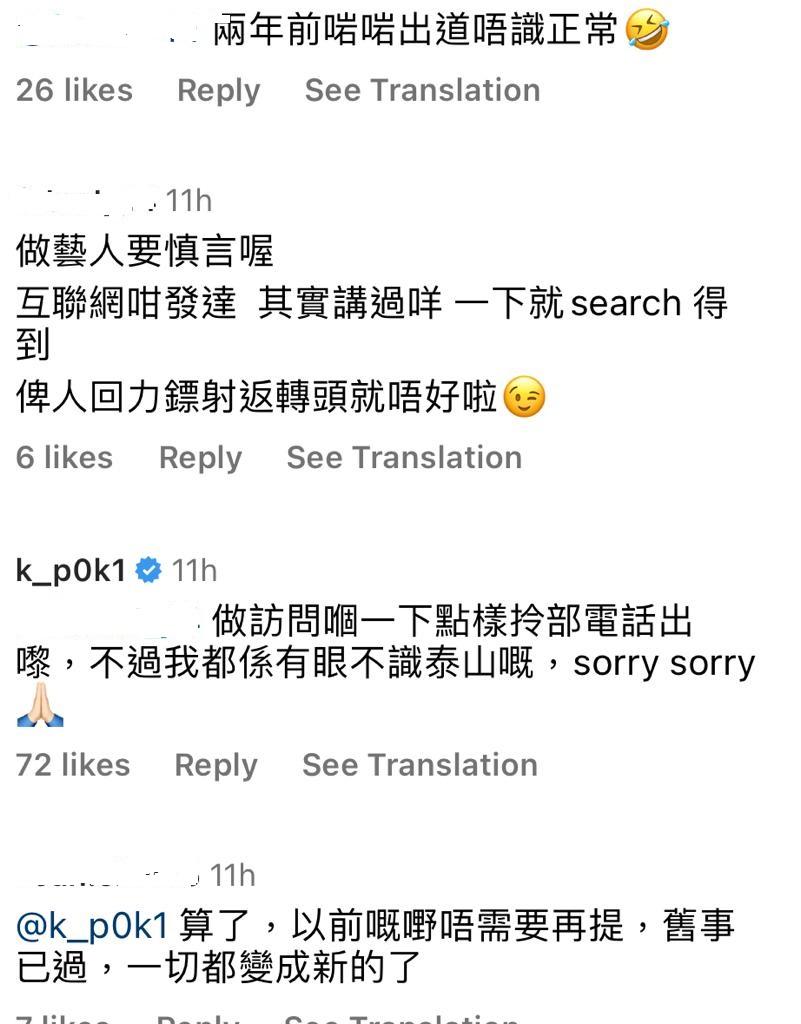See translation of the 26-likes comment

click(x=422, y=90)
